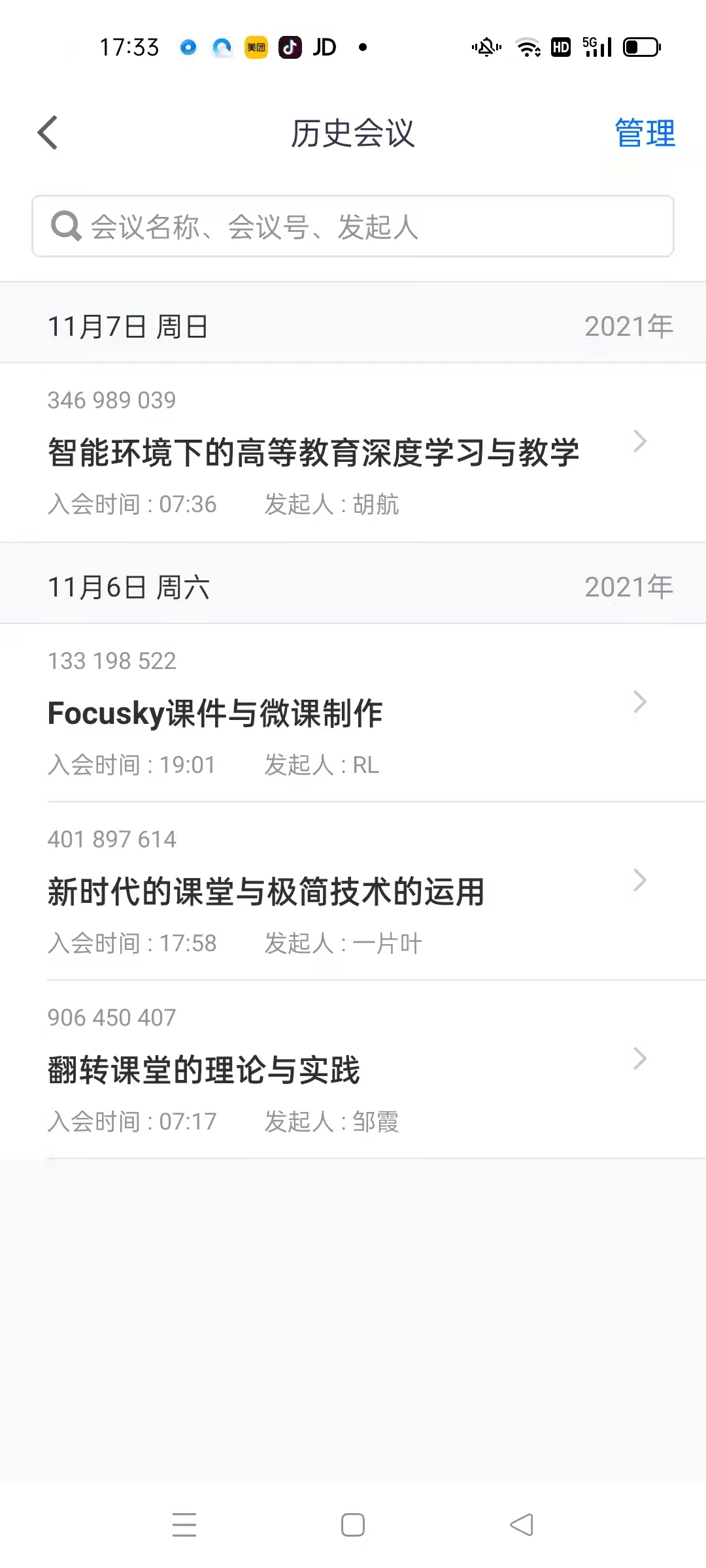Click the back arrow to return
706x1568 pixels.
click(x=47, y=133)
